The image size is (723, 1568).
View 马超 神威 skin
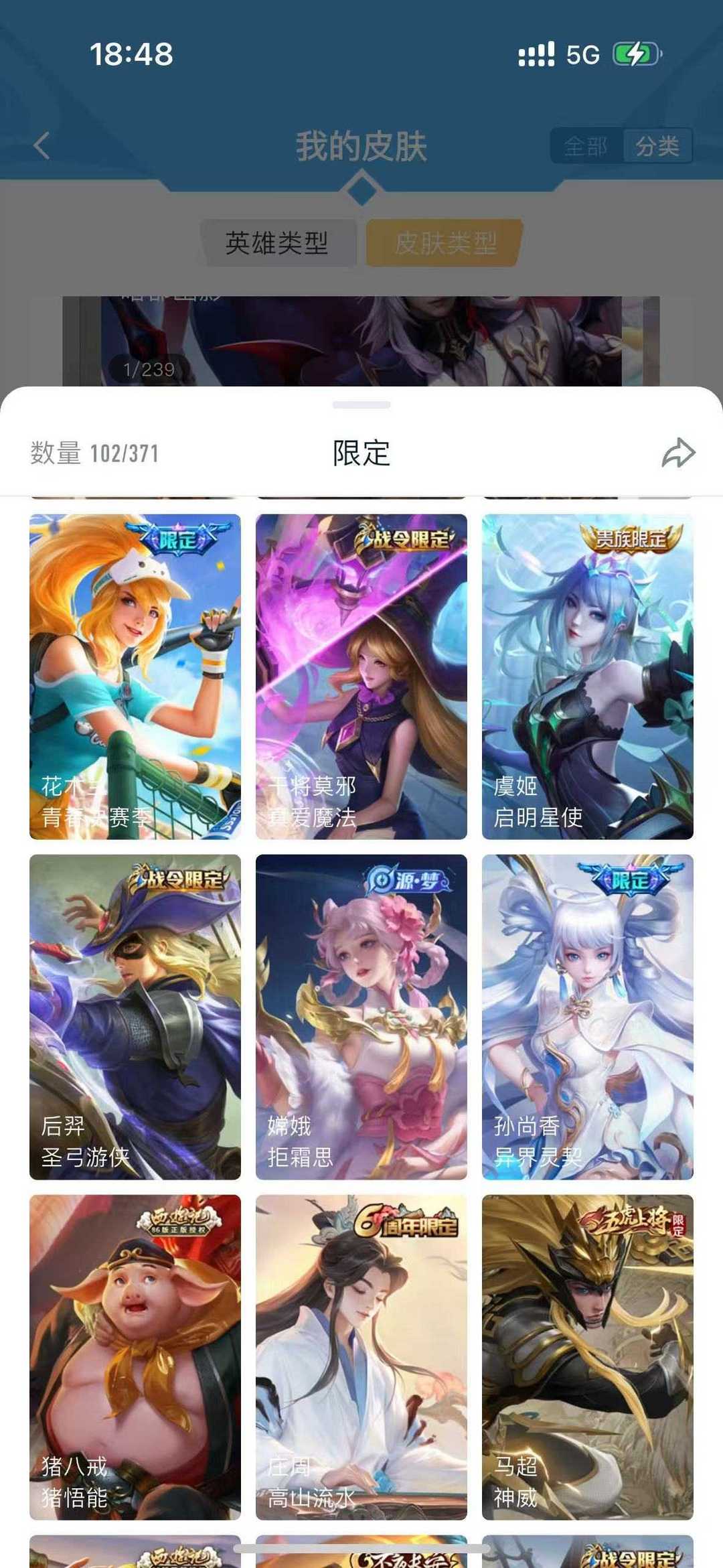click(588, 1357)
